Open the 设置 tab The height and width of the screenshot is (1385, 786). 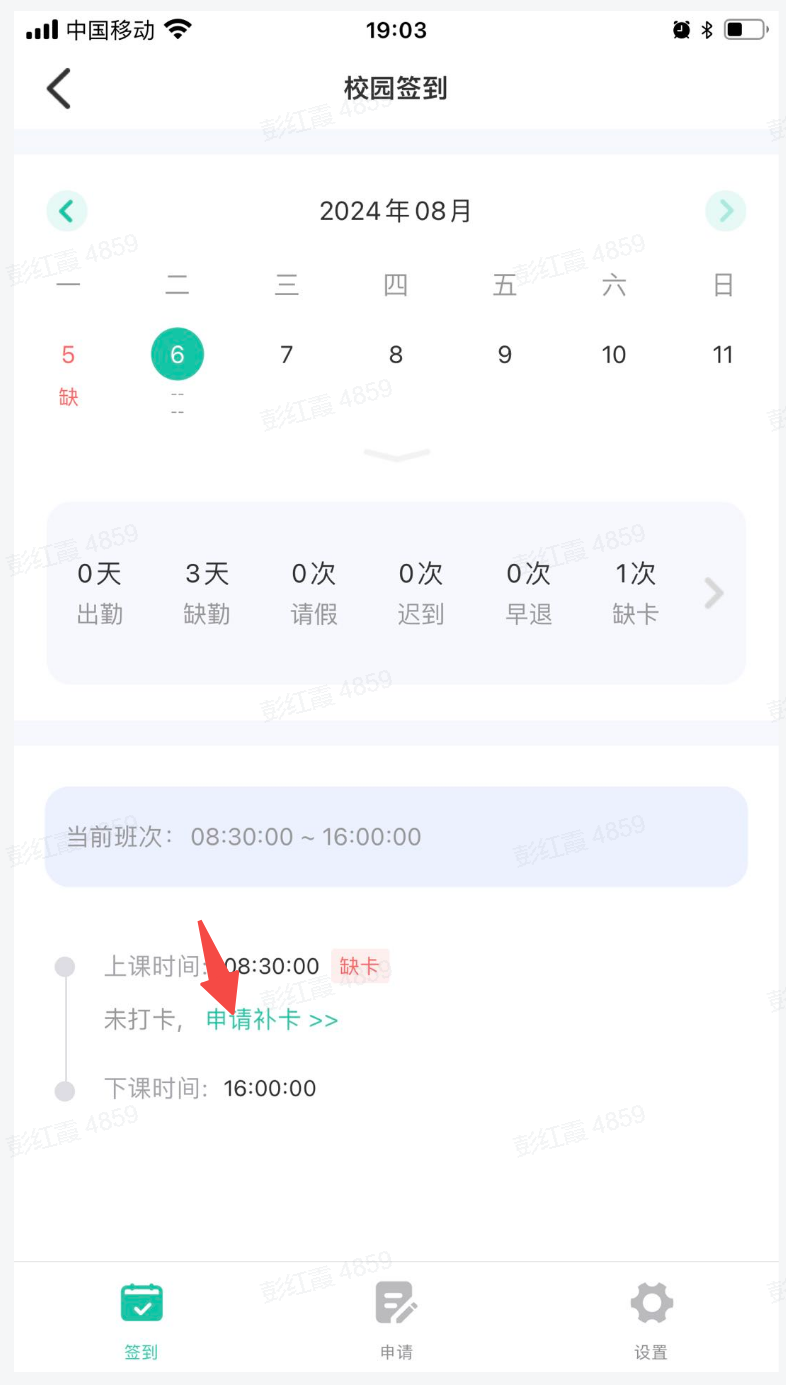[x=651, y=1320]
